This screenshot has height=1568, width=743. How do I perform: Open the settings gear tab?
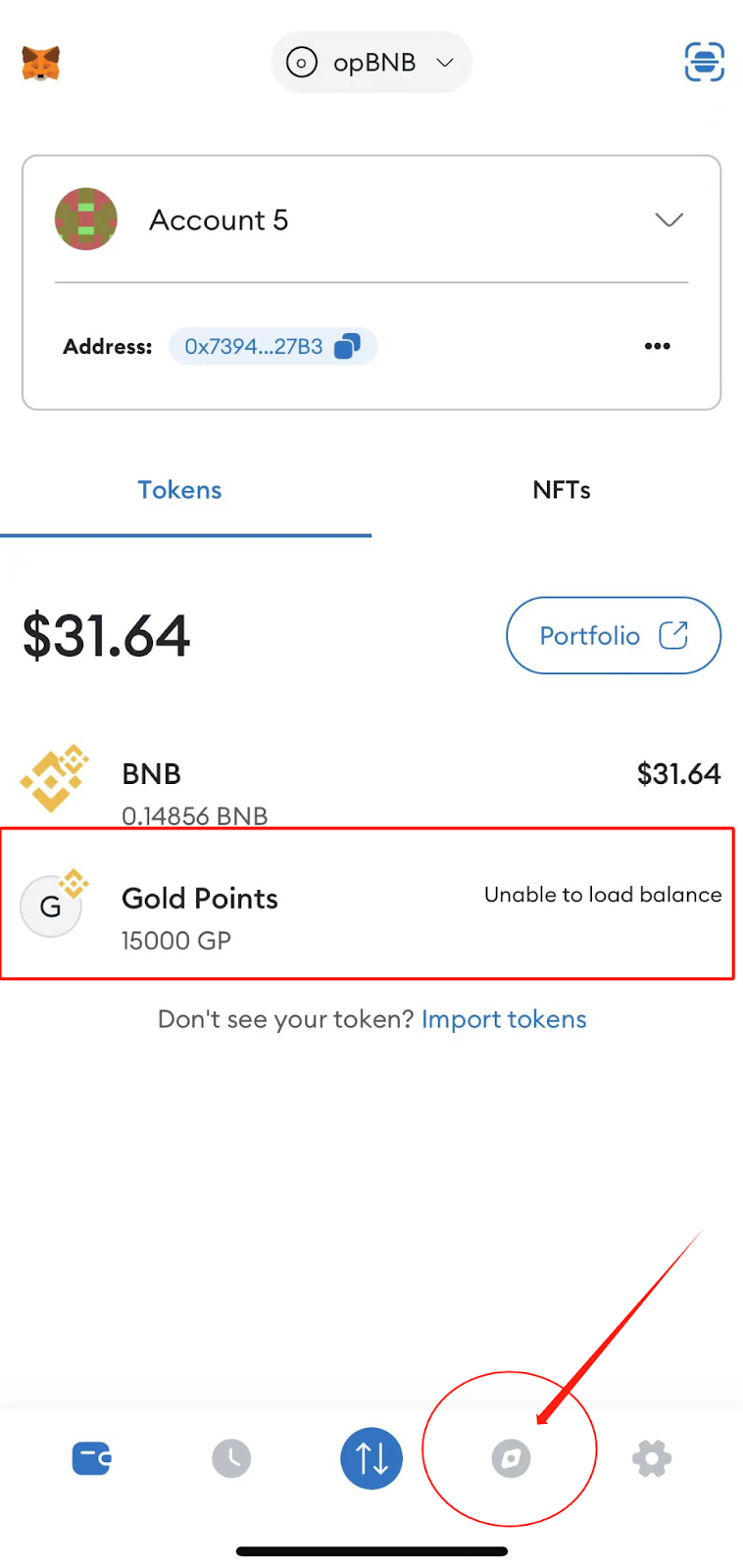652,1458
